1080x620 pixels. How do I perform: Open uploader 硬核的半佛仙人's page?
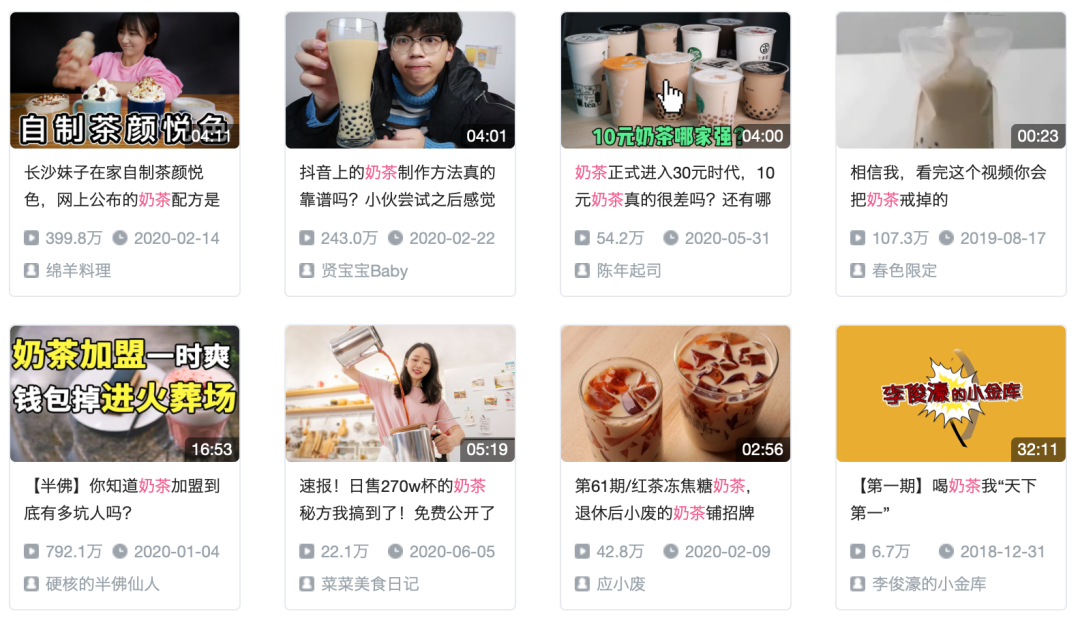coord(102,584)
